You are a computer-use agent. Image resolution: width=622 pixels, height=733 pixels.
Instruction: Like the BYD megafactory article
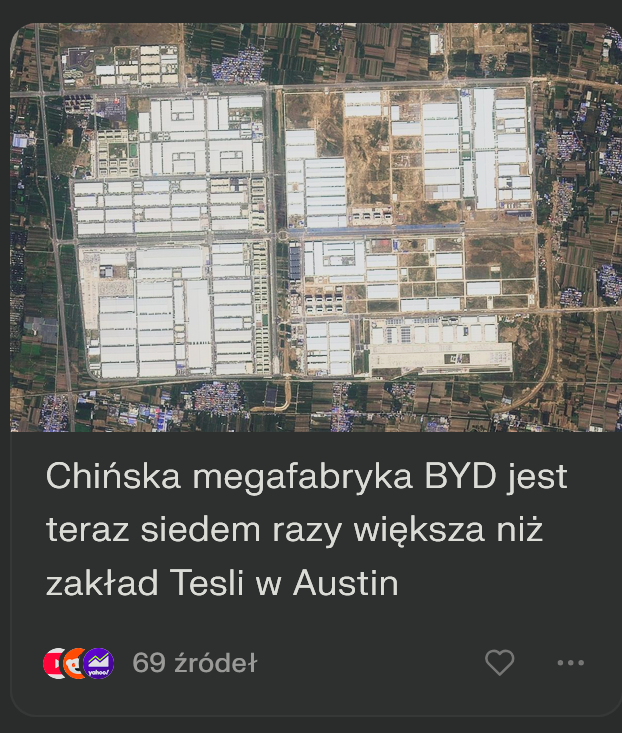click(499, 662)
